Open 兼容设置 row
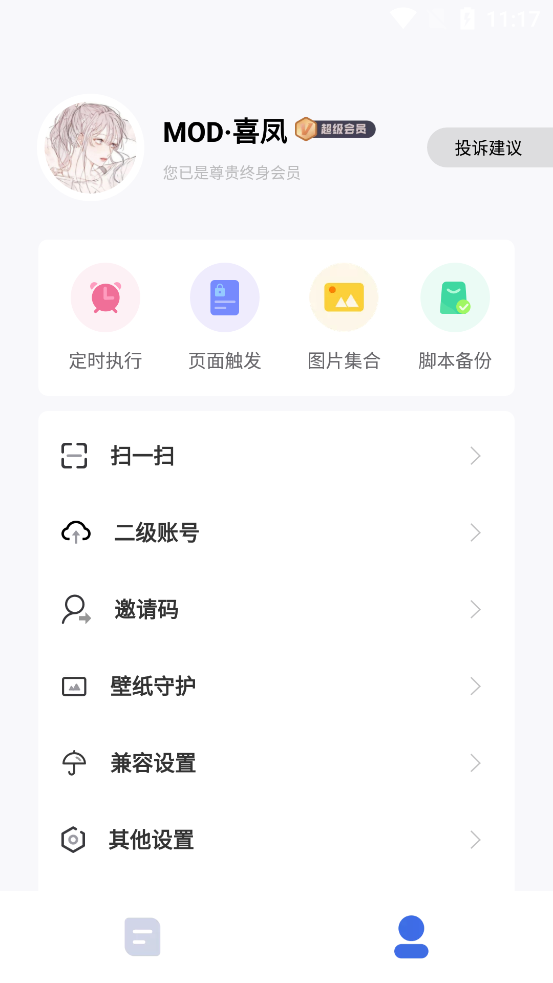Screen dimensions: 553x983 pos(276,763)
